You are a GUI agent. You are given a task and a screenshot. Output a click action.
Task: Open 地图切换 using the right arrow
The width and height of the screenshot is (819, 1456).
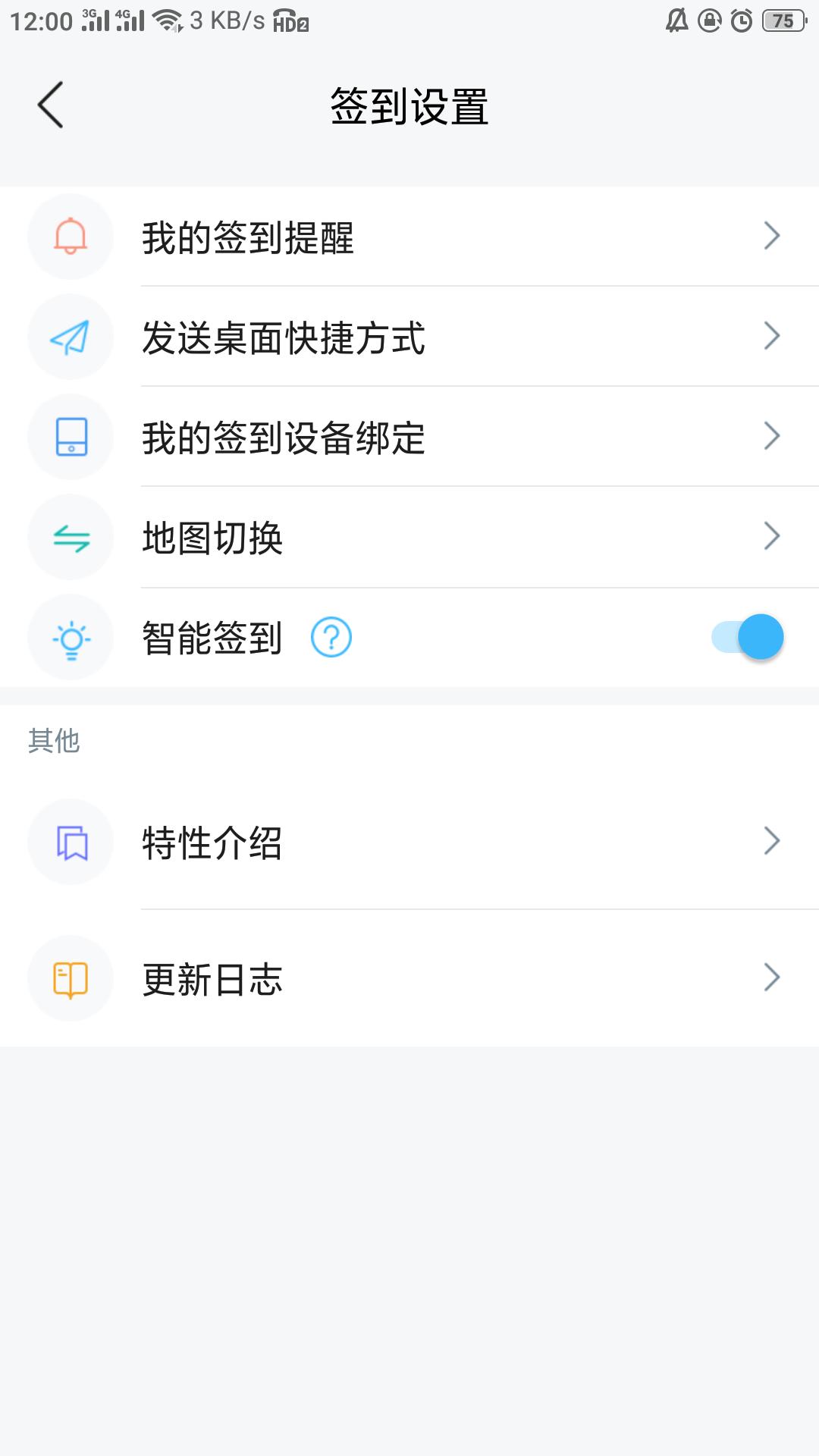[771, 536]
